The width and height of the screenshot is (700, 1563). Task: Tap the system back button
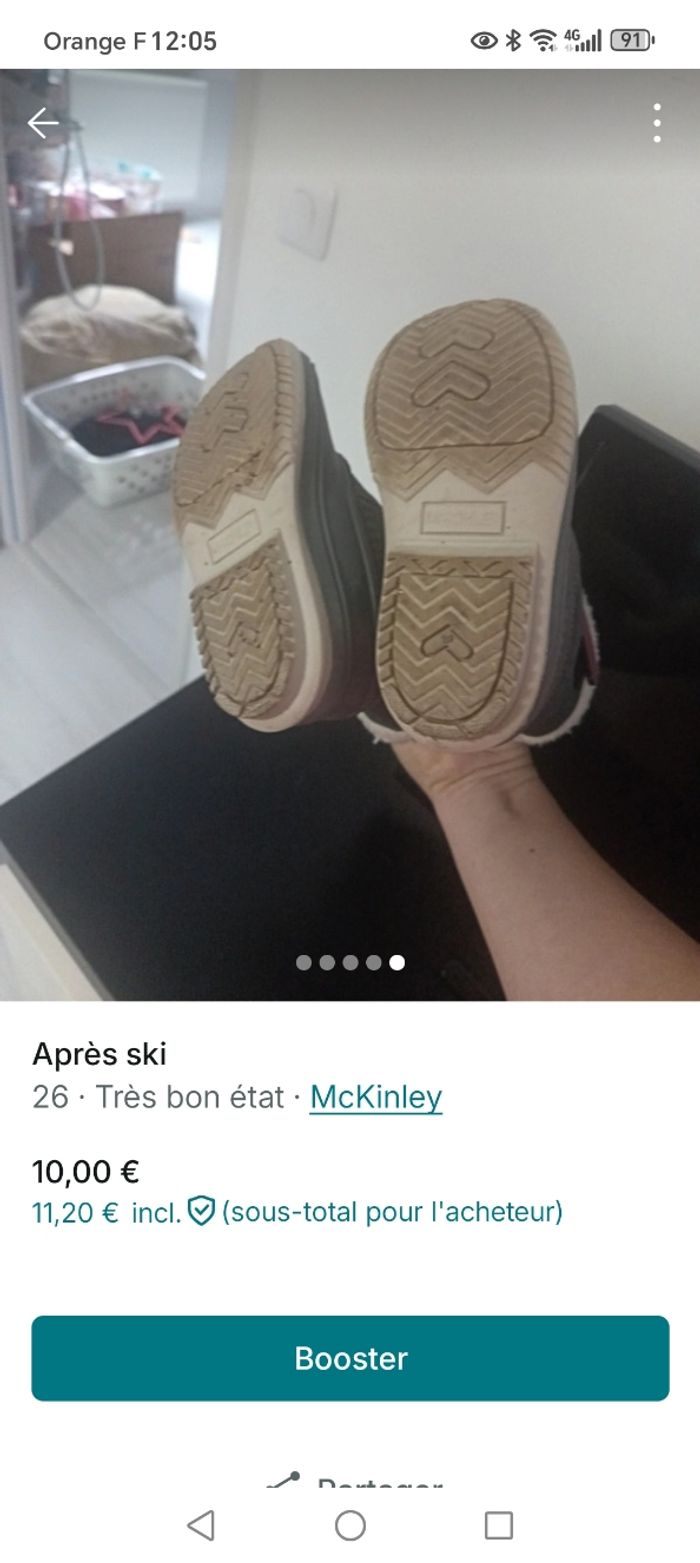[201, 1525]
